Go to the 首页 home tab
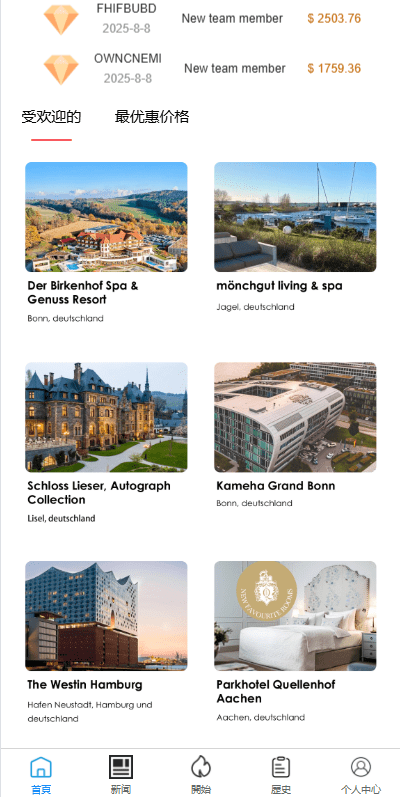The image size is (400, 797). tap(41, 775)
